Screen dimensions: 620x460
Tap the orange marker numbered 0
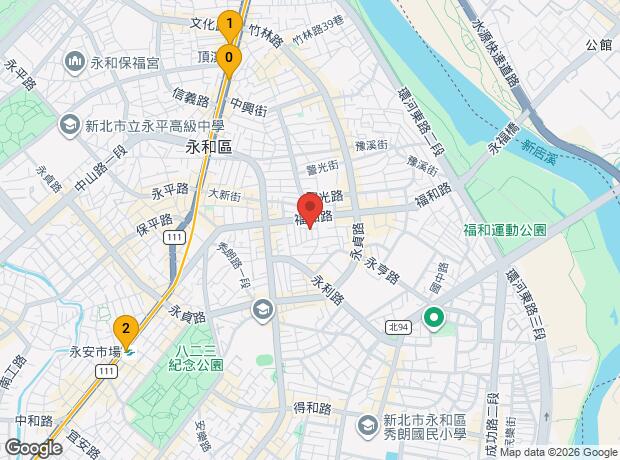coord(229,61)
